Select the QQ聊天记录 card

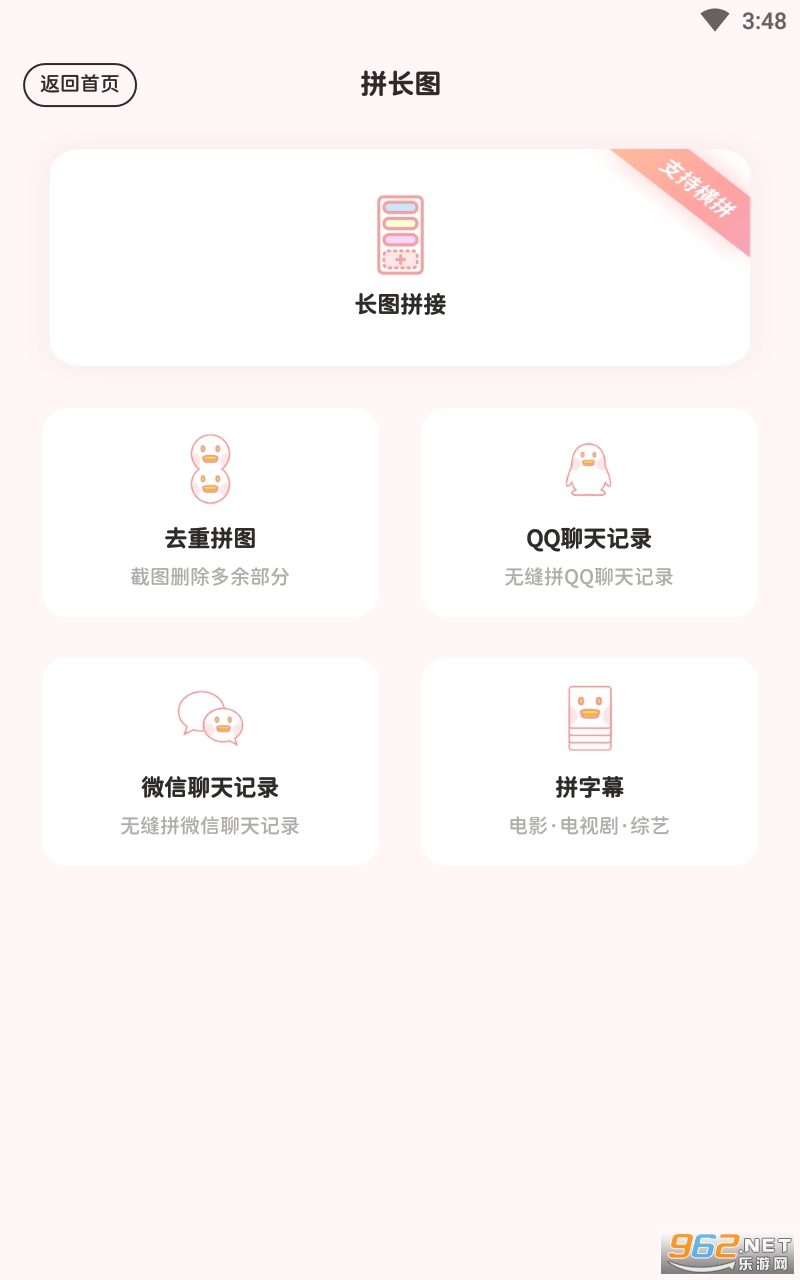point(589,512)
